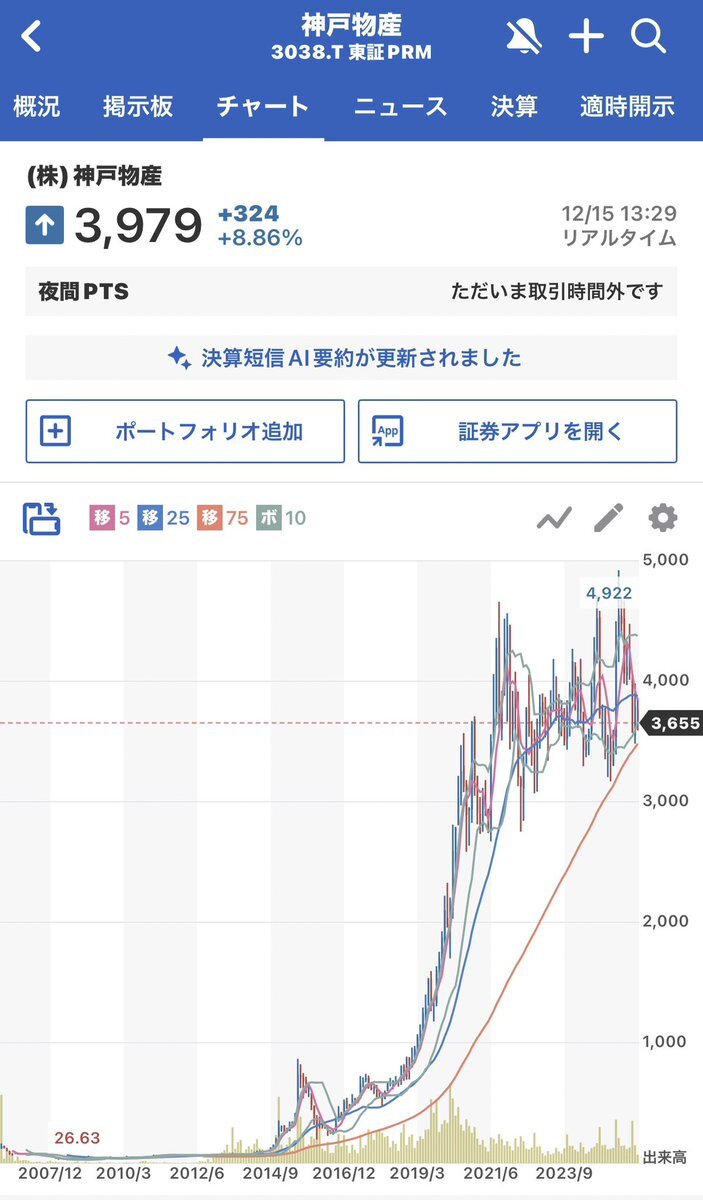
Task: Tap the pencil drawing tool icon
Action: click(x=608, y=518)
